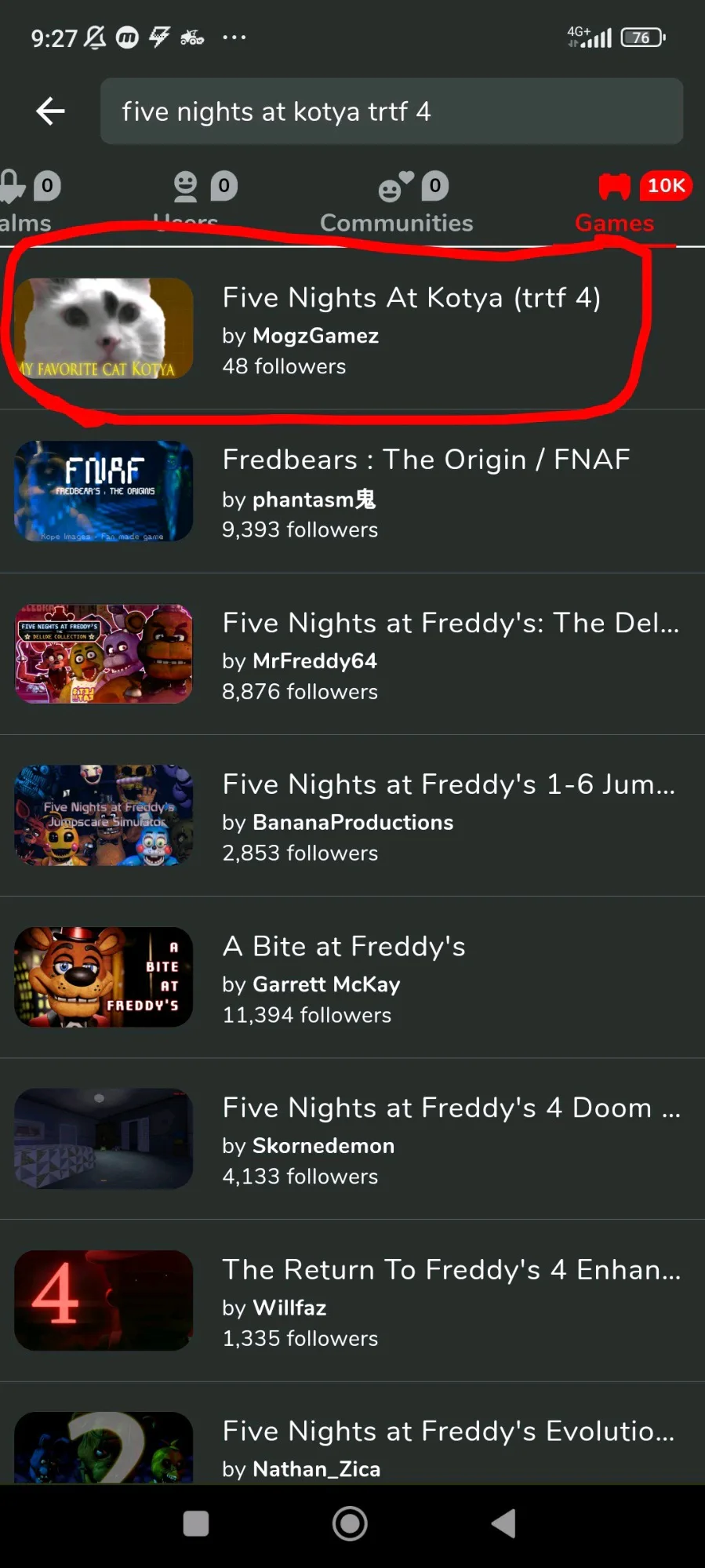Tap the search field with kotya query
This screenshot has width=705, height=1568.
click(x=391, y=111)
